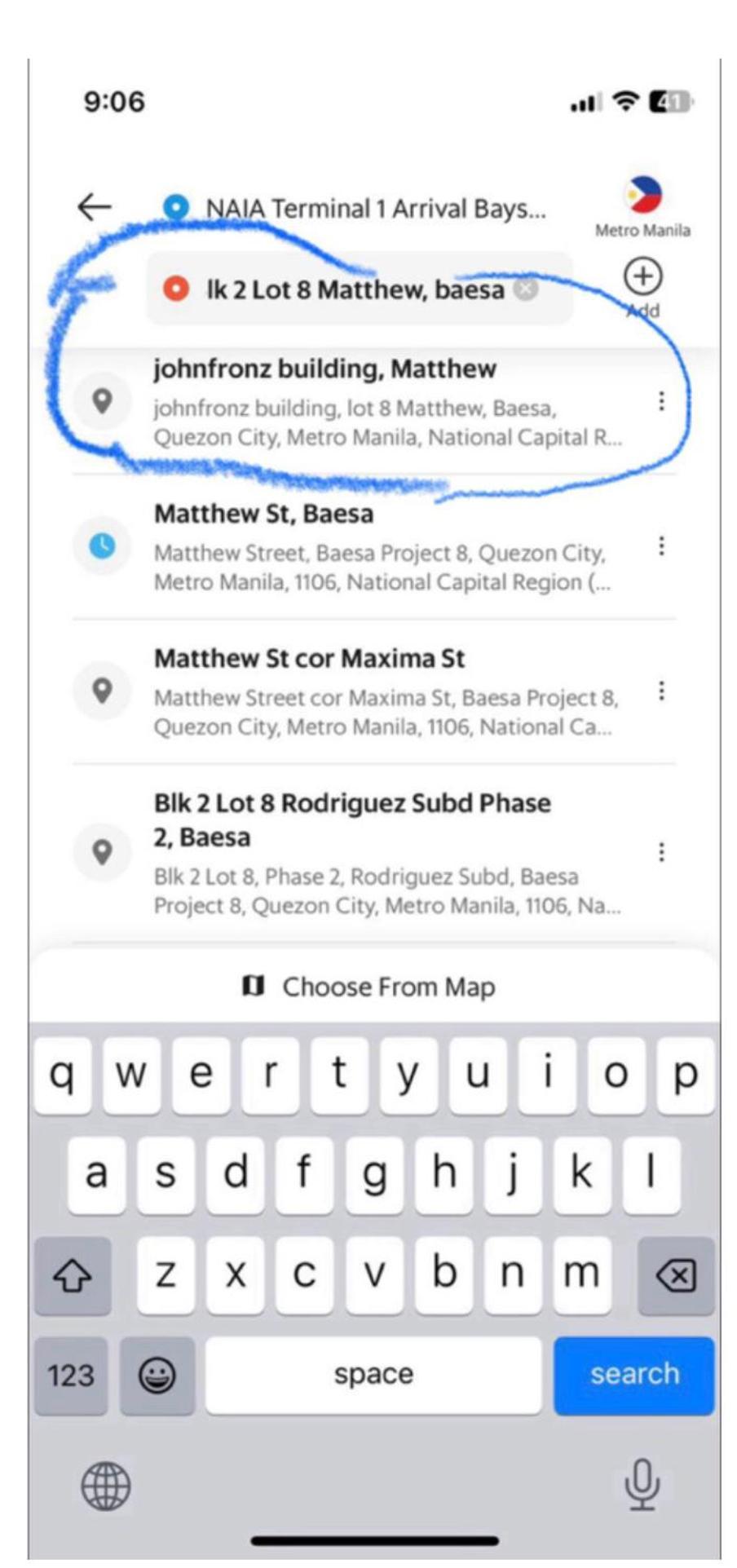Switch keyboard to 123 numbers

click(x=71, y=1376)
